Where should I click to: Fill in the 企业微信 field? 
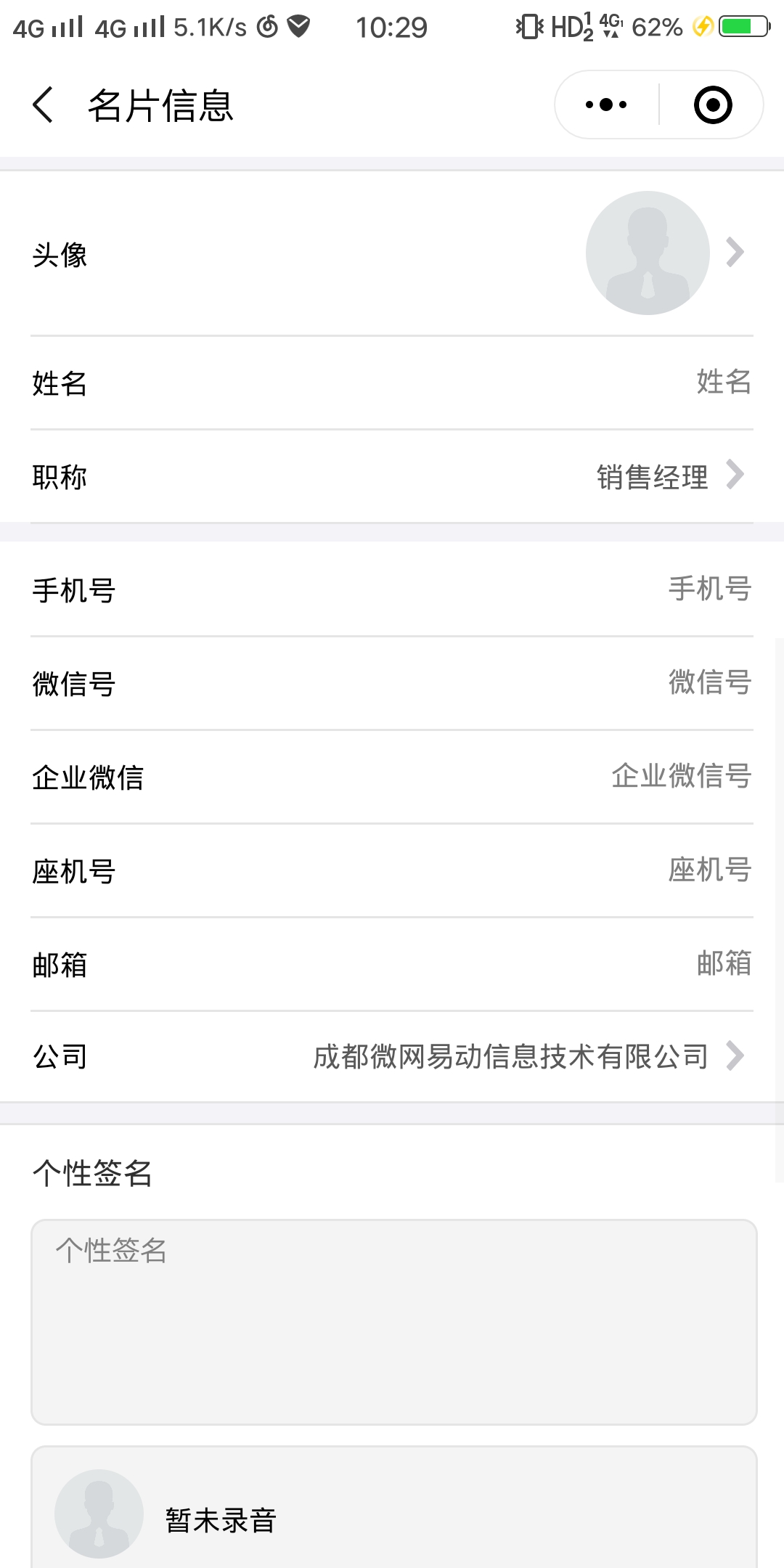(680, 777)
